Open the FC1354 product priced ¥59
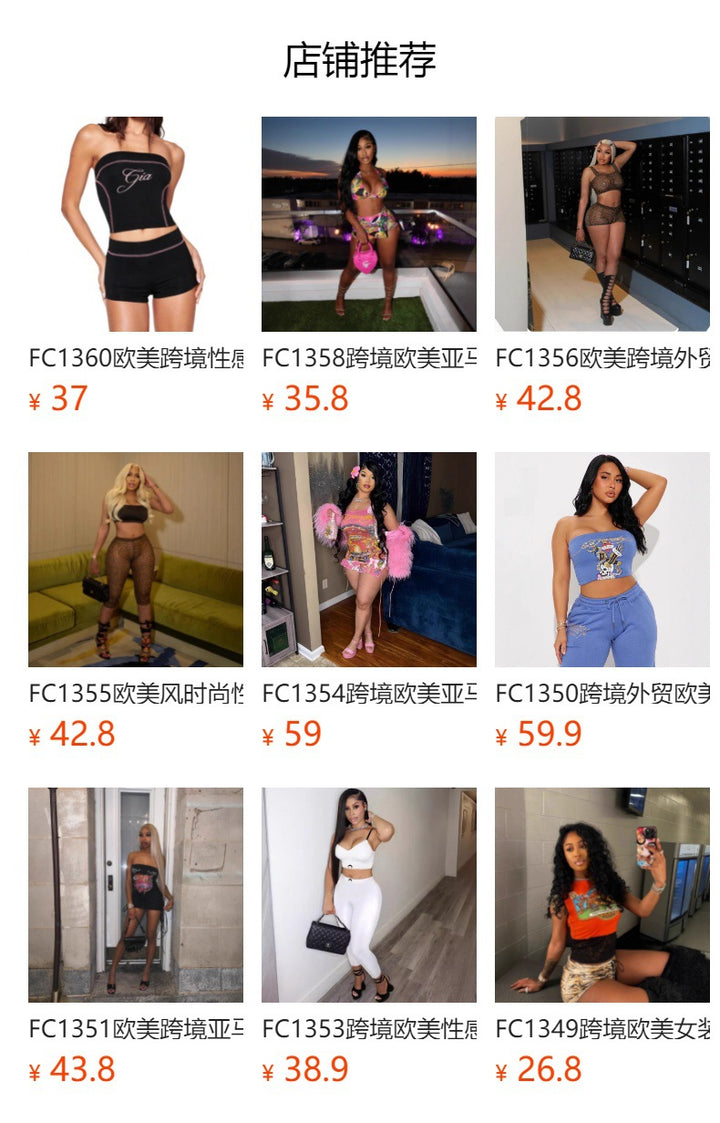The width and height of the screenshot is (720, 1123). [x=369, y=559]
